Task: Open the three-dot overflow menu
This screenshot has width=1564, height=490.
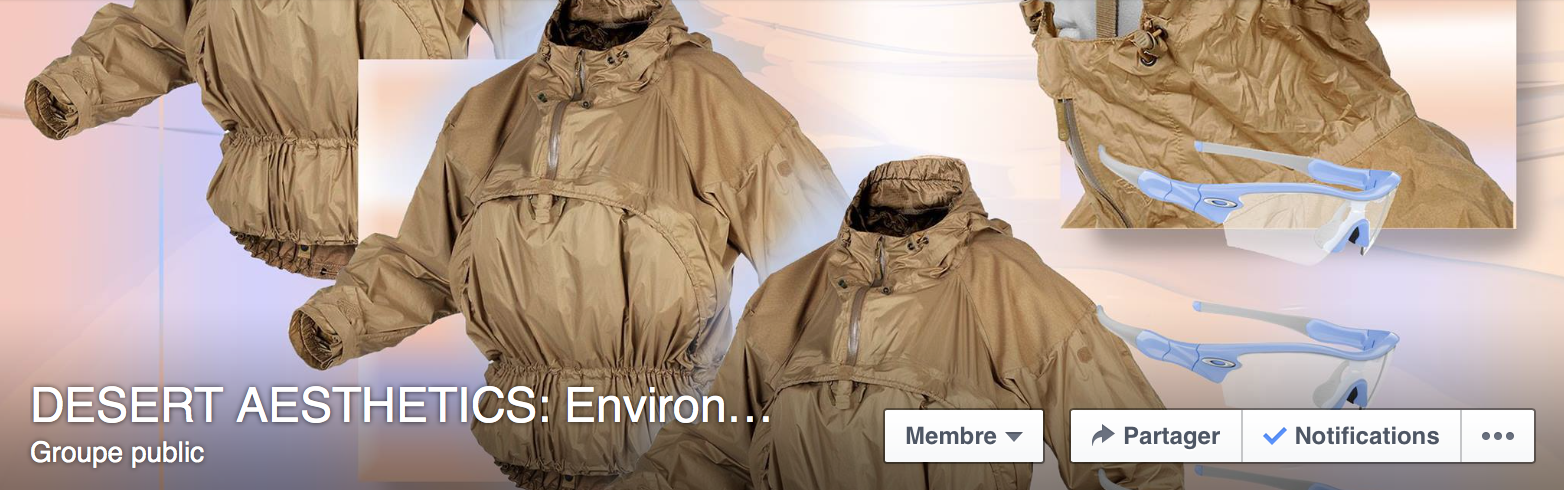Action: coord(1497,436)
